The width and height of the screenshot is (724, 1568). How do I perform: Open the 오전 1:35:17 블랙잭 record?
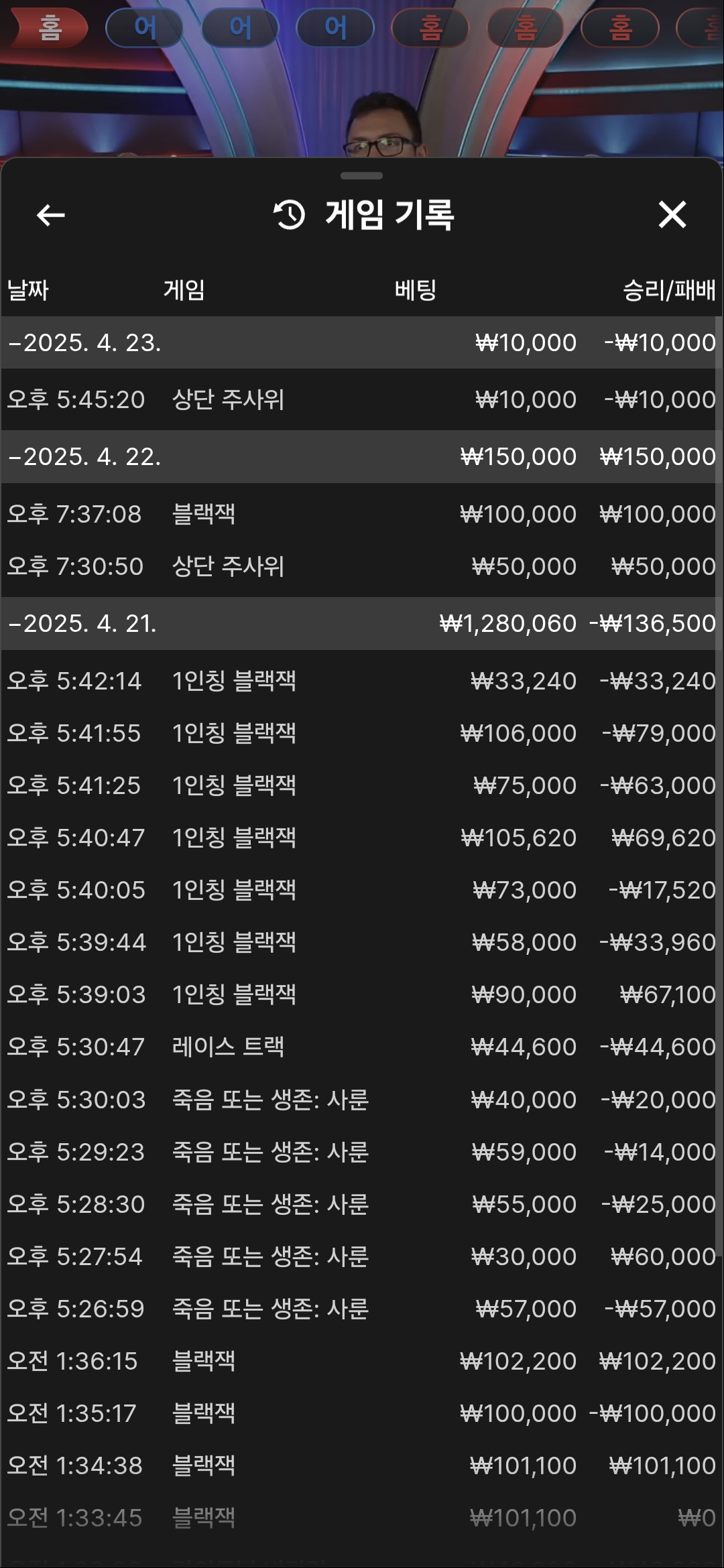(x=359, y=1413)
